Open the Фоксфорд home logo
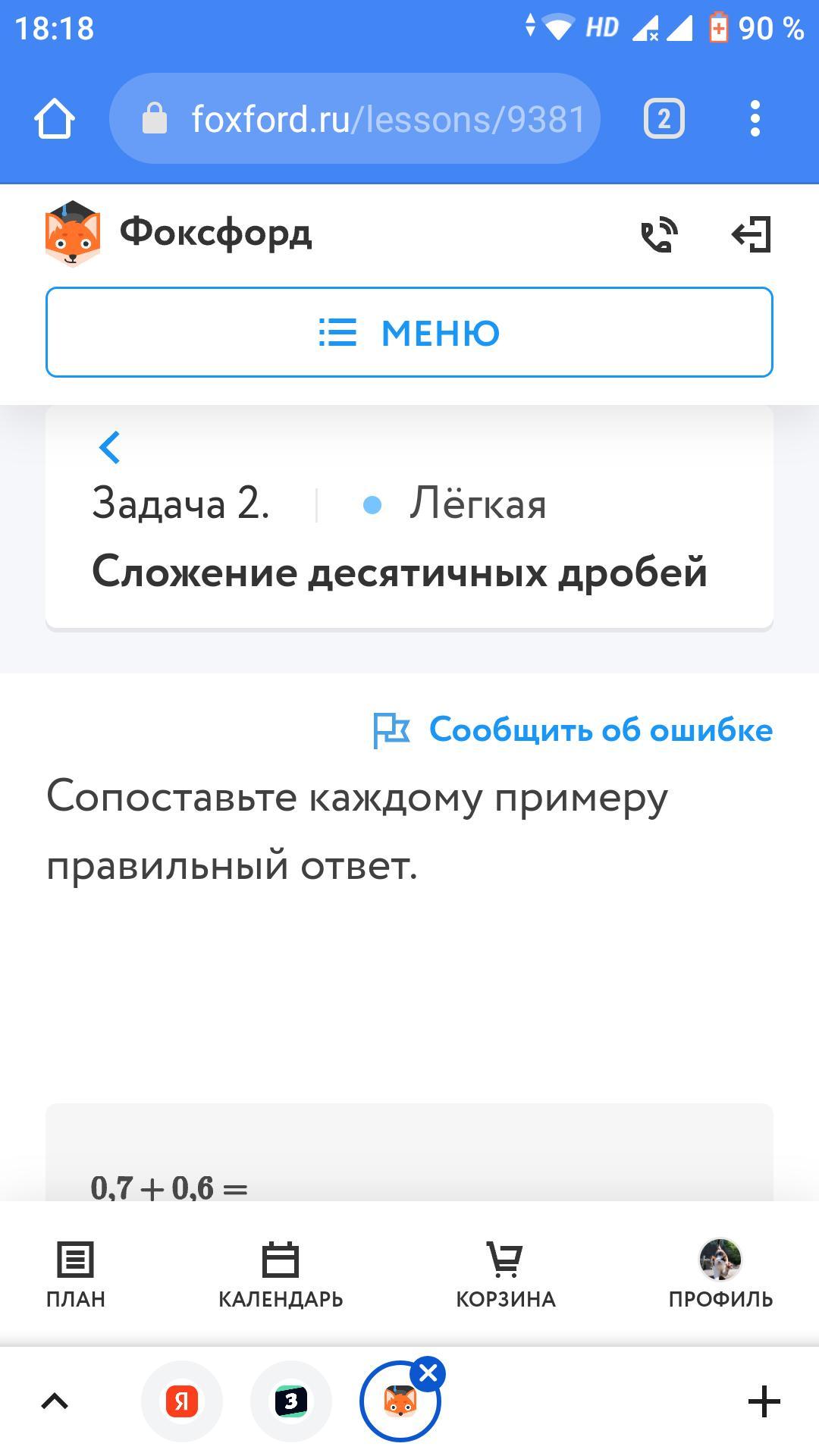819x1456 pixels. (x=179, y=233)
